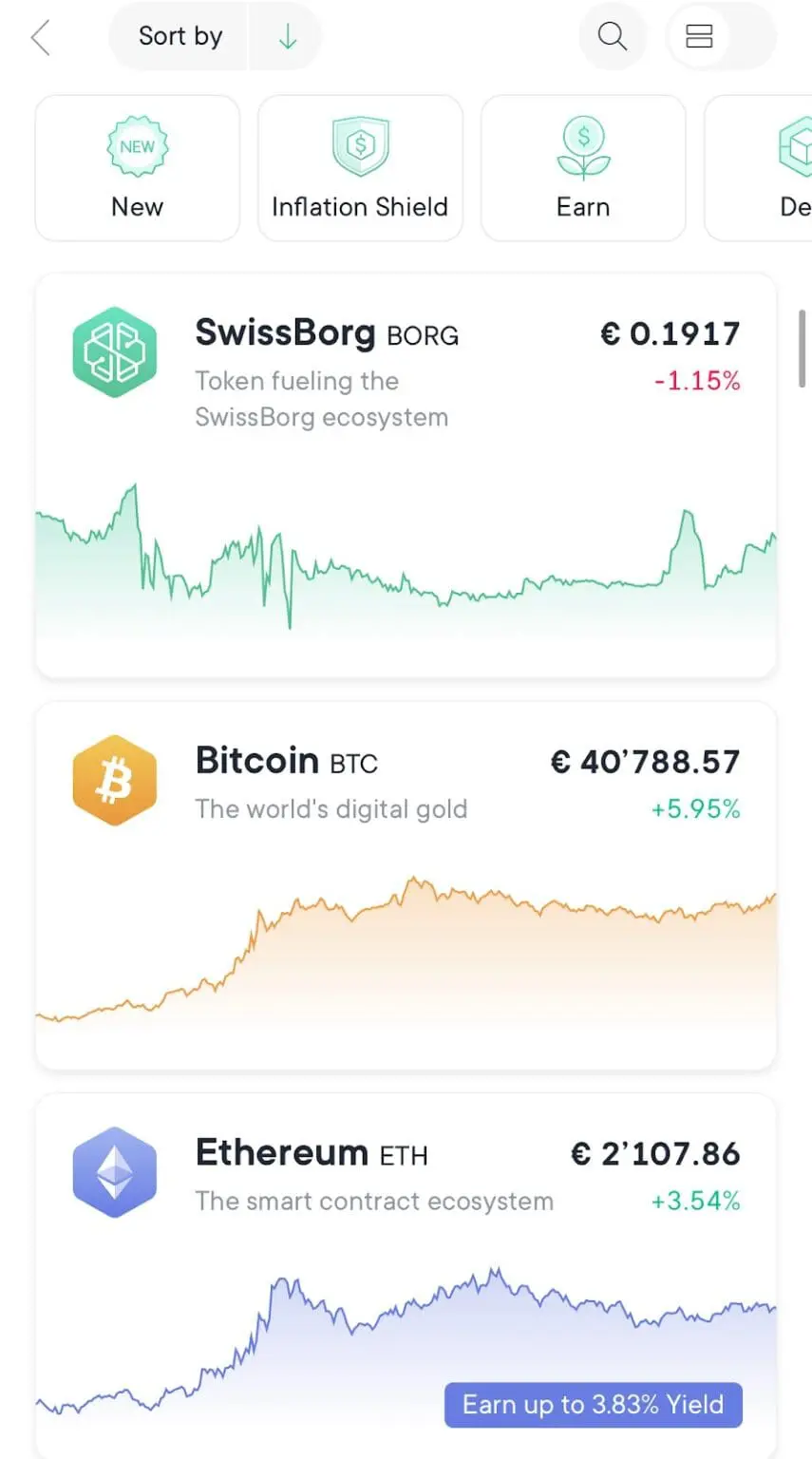Open the search icon

point(612,36)
